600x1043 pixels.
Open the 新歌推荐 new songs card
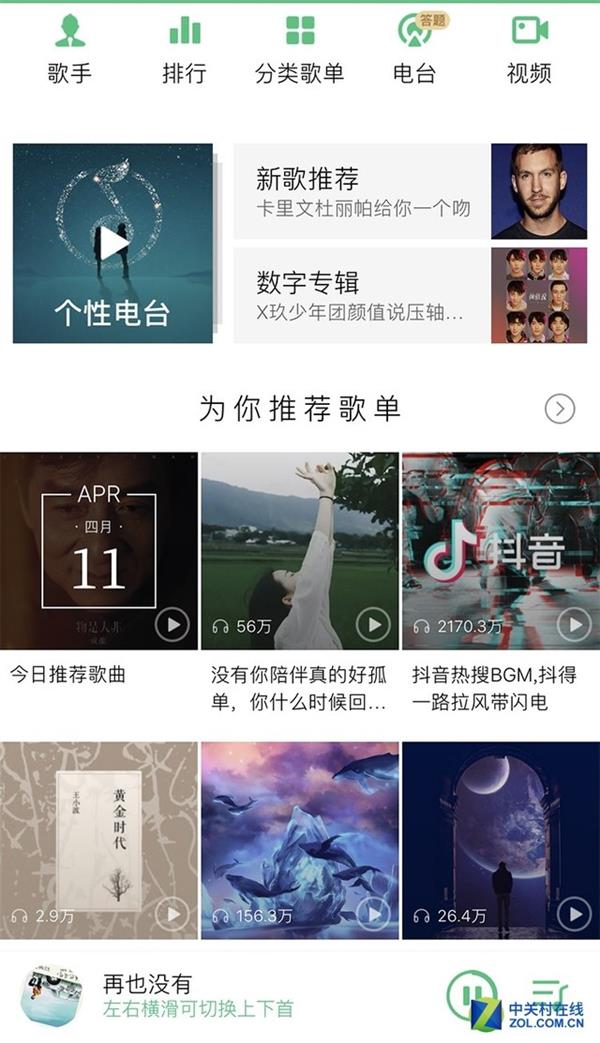pos(410,191)
